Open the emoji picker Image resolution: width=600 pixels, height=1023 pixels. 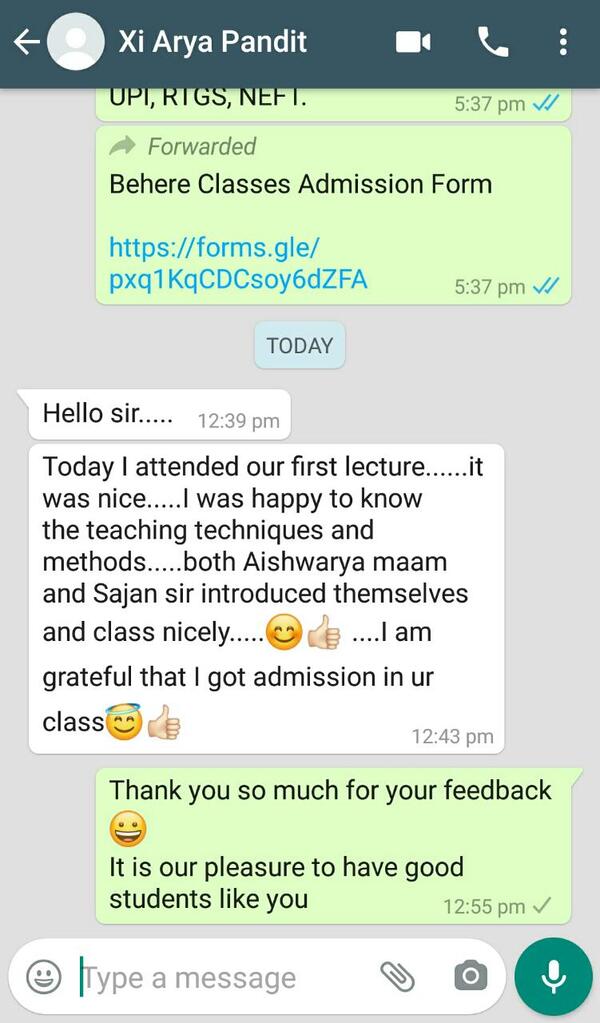tap(44, 977)
